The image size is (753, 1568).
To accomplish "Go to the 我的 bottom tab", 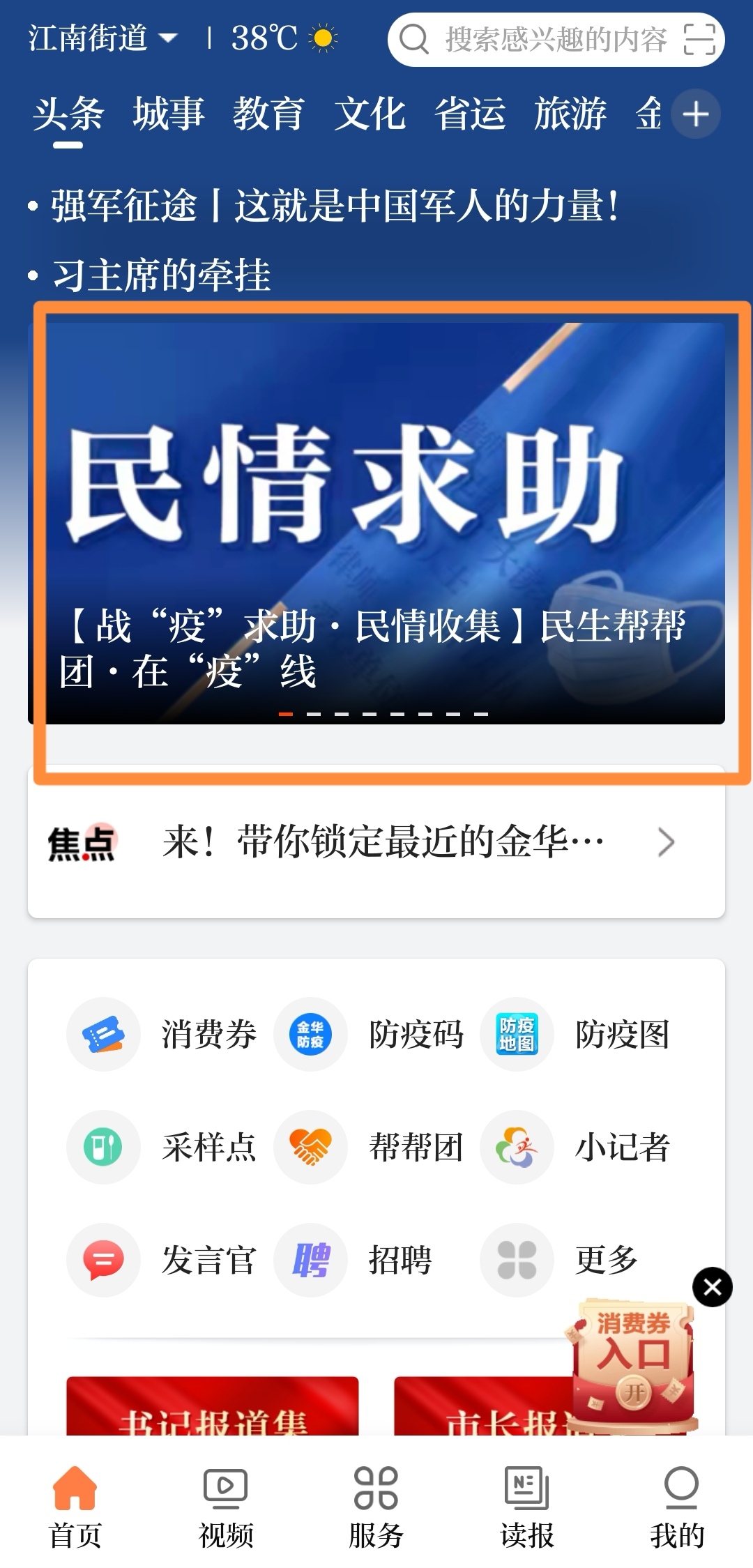I will (x=678, y=1506).
